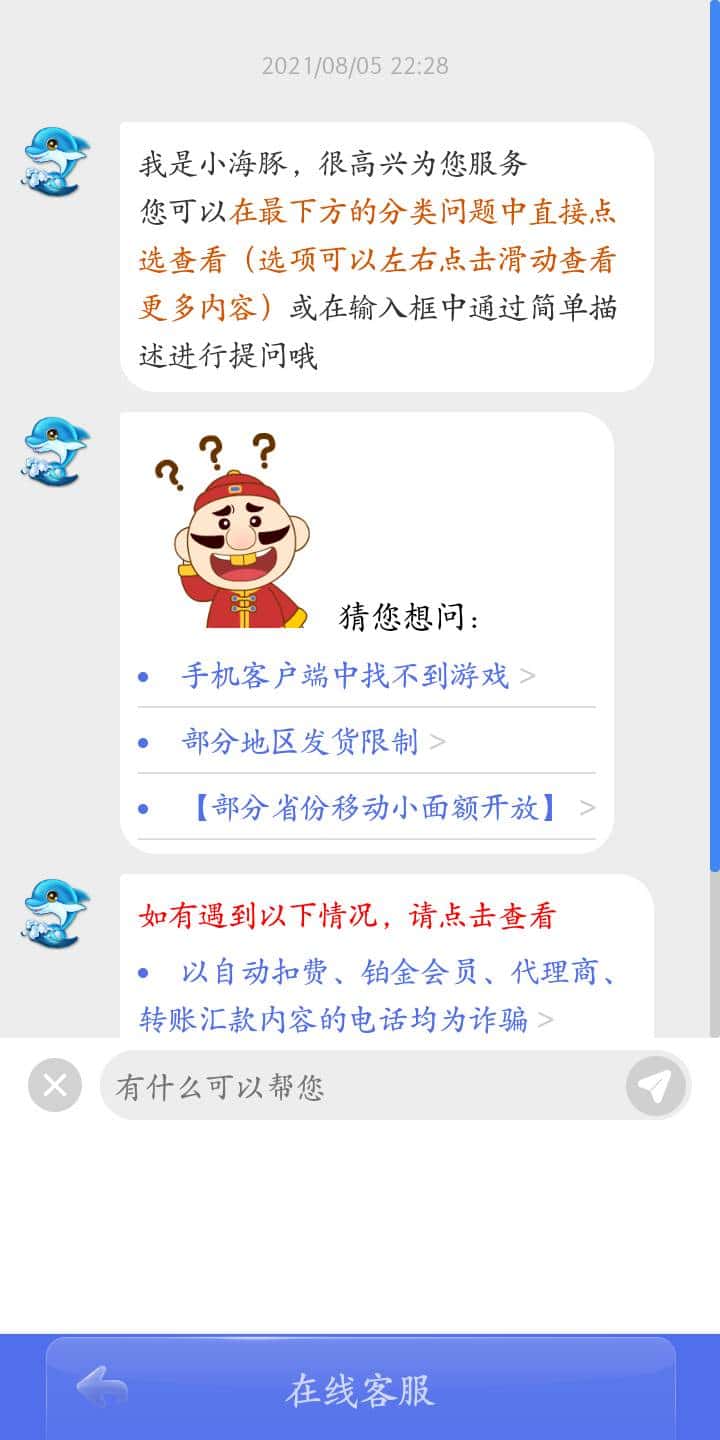Click the 2021/08/05 22:28 timestamp

[x=355, y=66]
